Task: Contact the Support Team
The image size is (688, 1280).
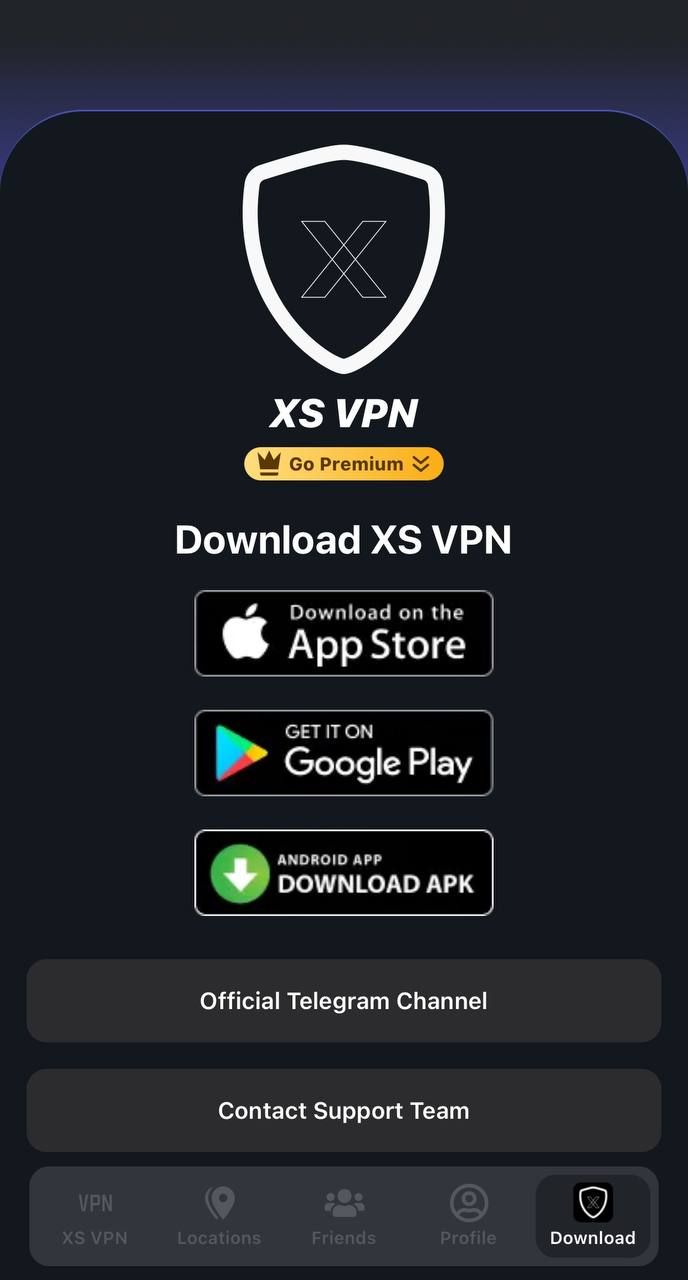Action: coord(343,1111)
